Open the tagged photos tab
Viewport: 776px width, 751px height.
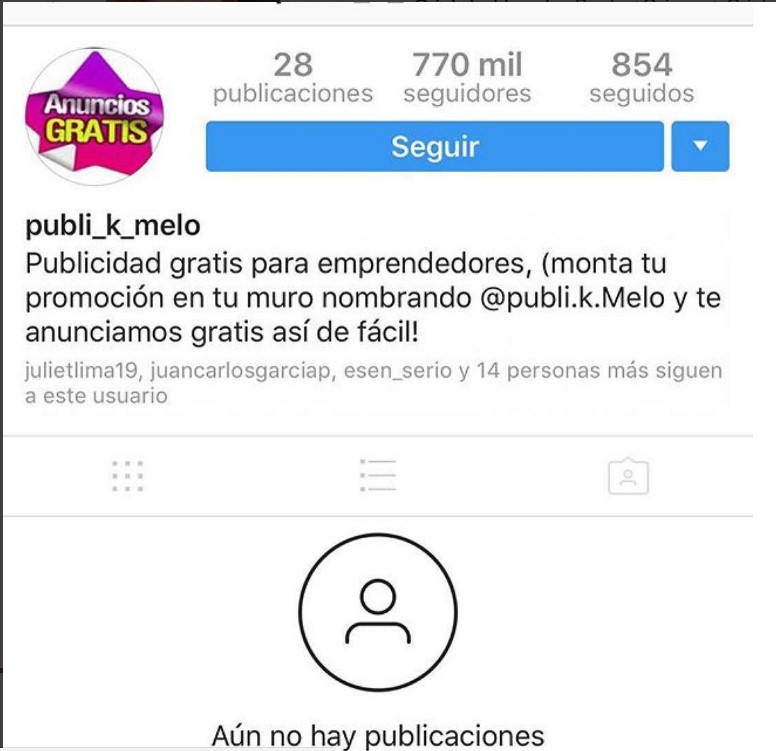coord(628,476)
